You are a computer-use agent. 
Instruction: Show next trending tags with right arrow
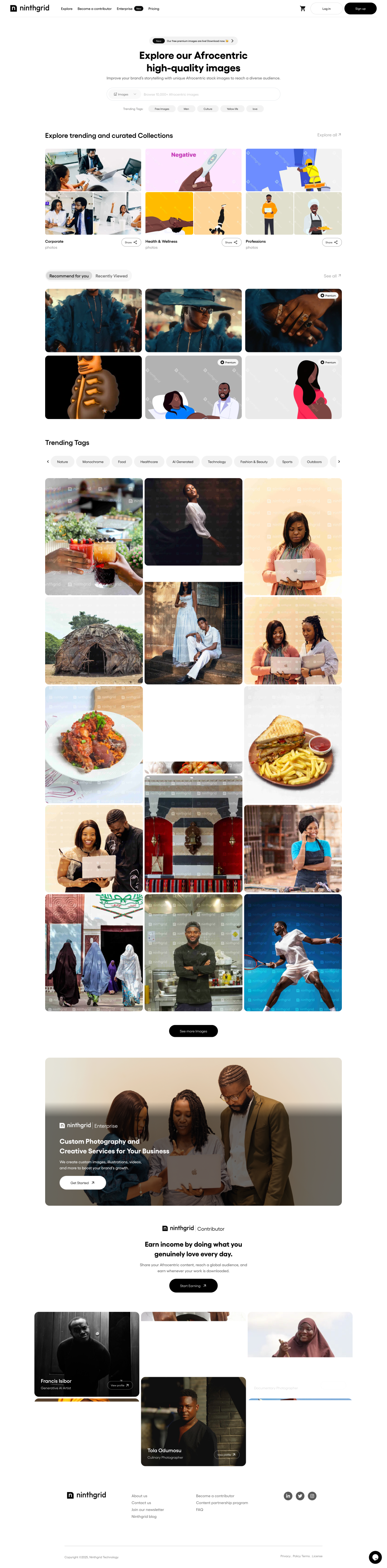tap(339, 461)
